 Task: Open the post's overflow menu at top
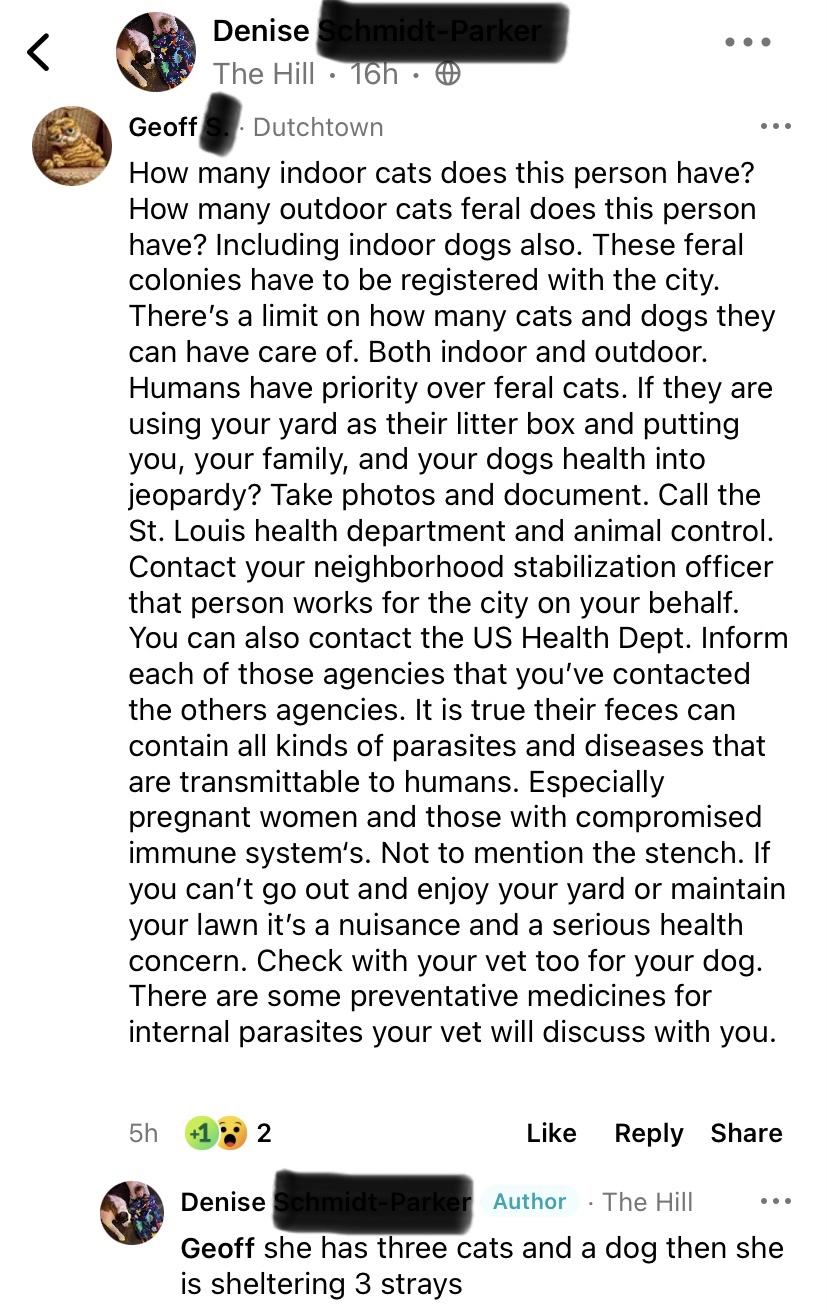(x=748, y=43)
